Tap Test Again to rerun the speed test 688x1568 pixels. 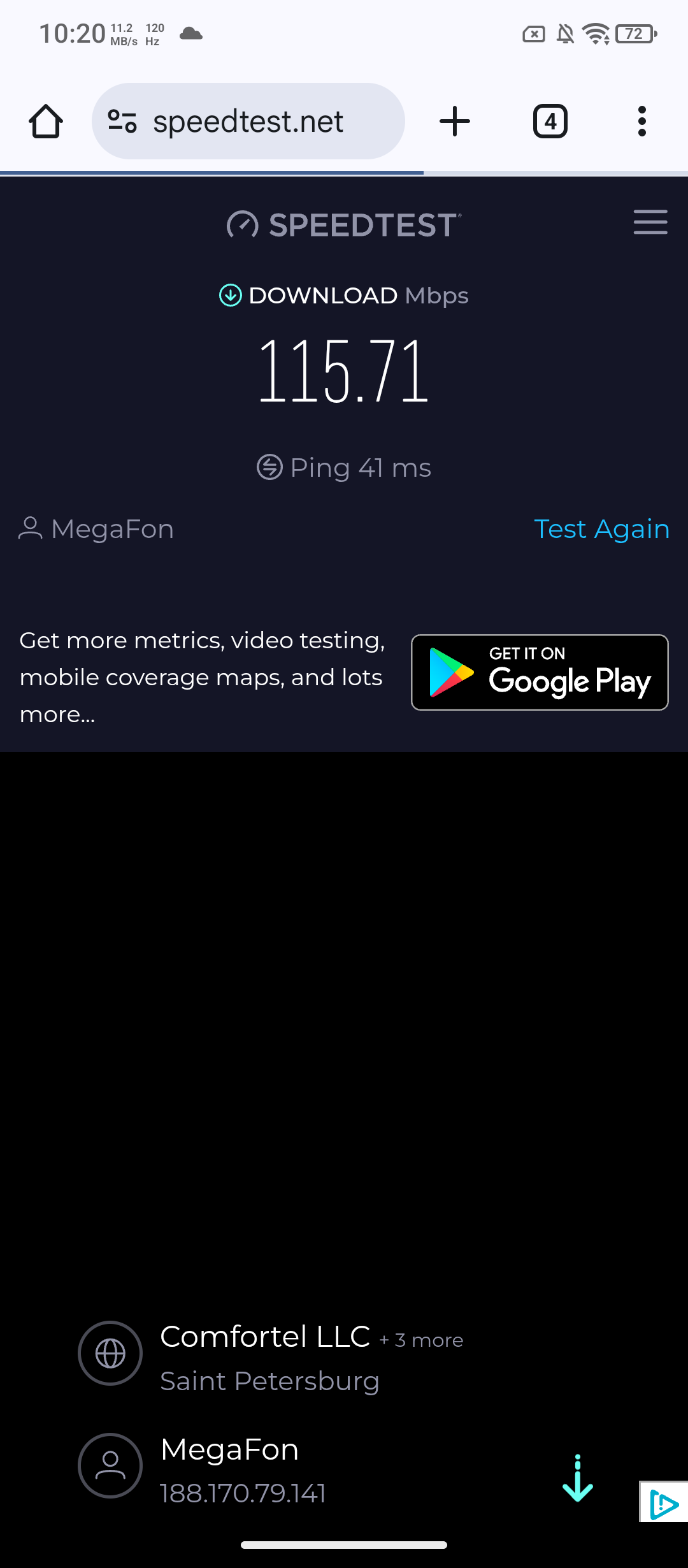tap(601, 529)
